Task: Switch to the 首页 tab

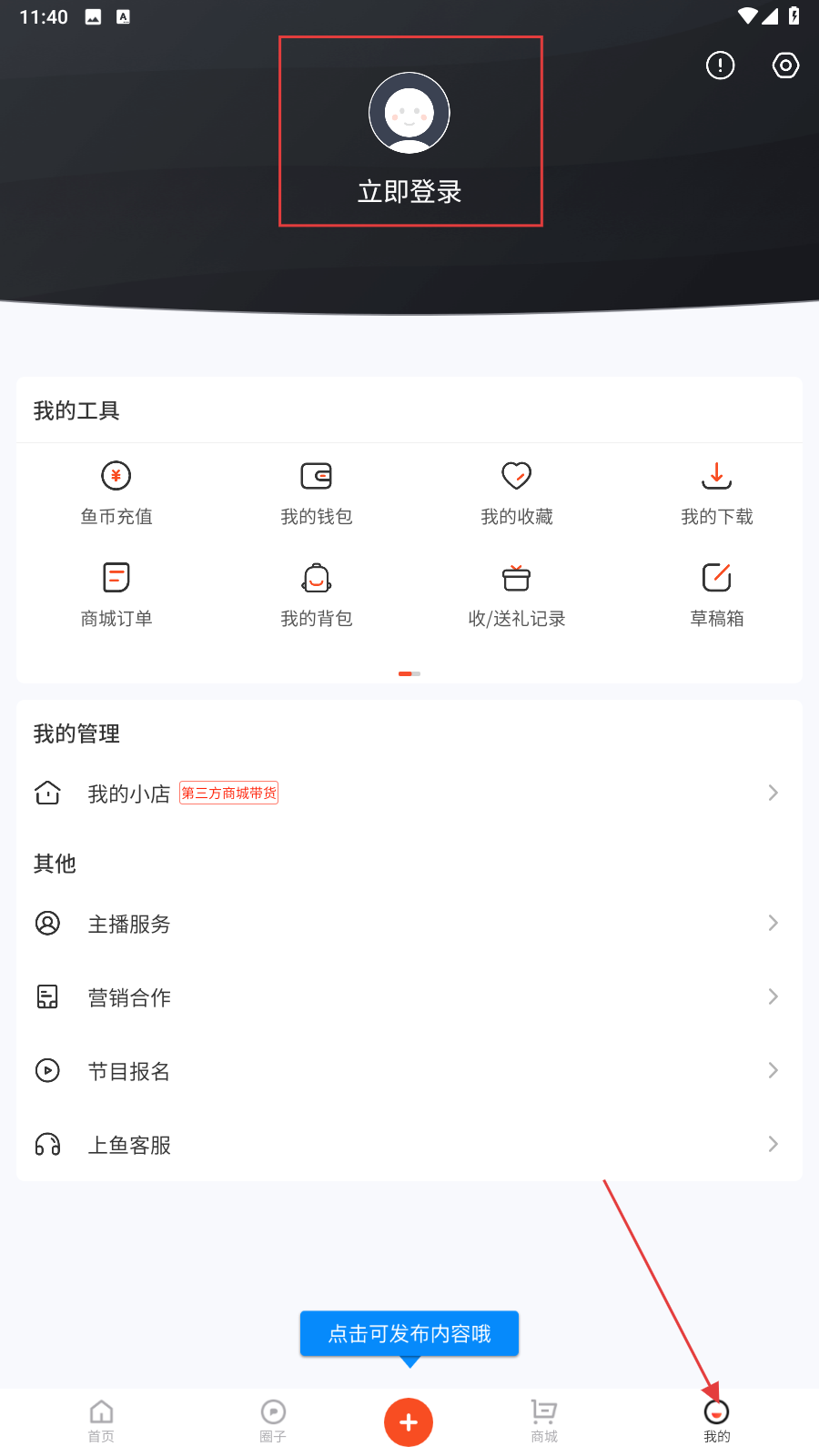Action: [101, 1421]
